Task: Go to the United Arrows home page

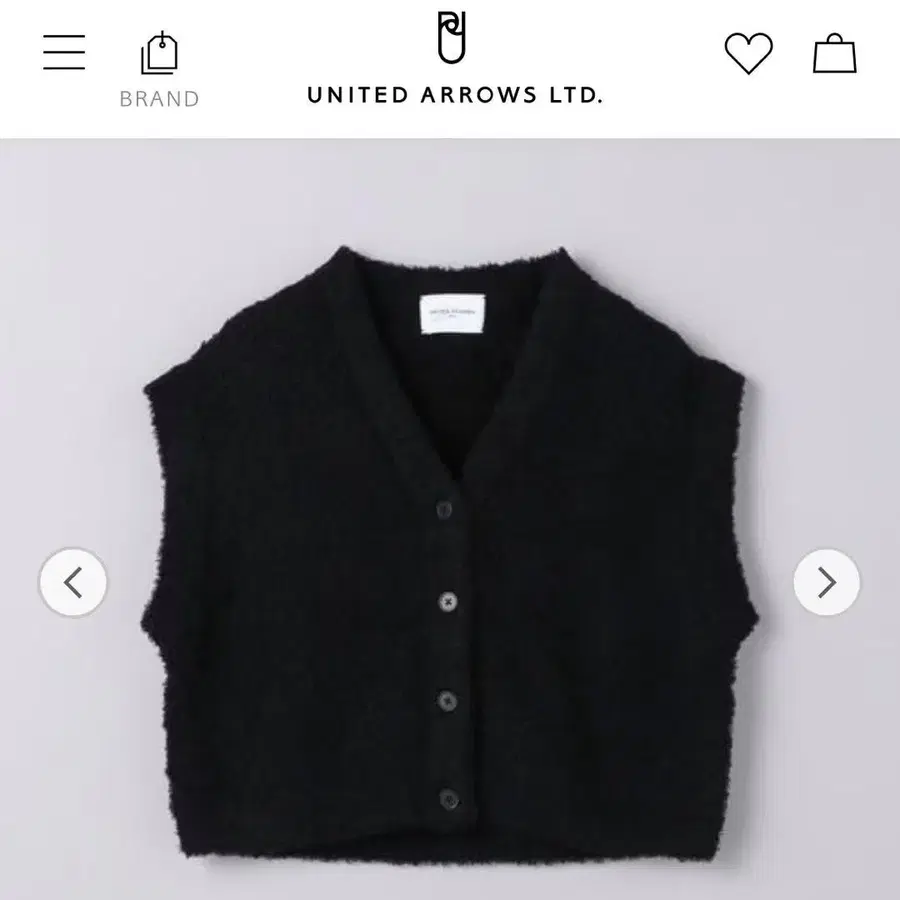Action: (454, 60)
